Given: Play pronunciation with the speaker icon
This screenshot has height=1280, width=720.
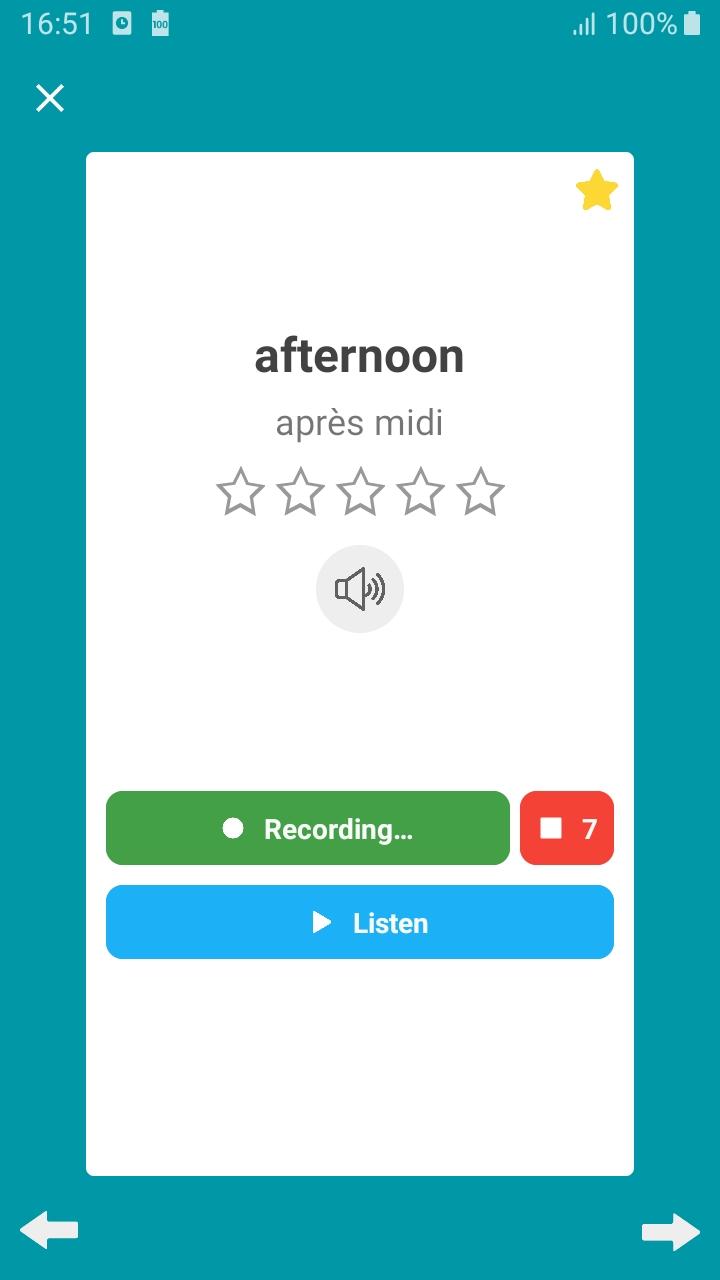Looking at the screenshot, I should coord(360,589).
